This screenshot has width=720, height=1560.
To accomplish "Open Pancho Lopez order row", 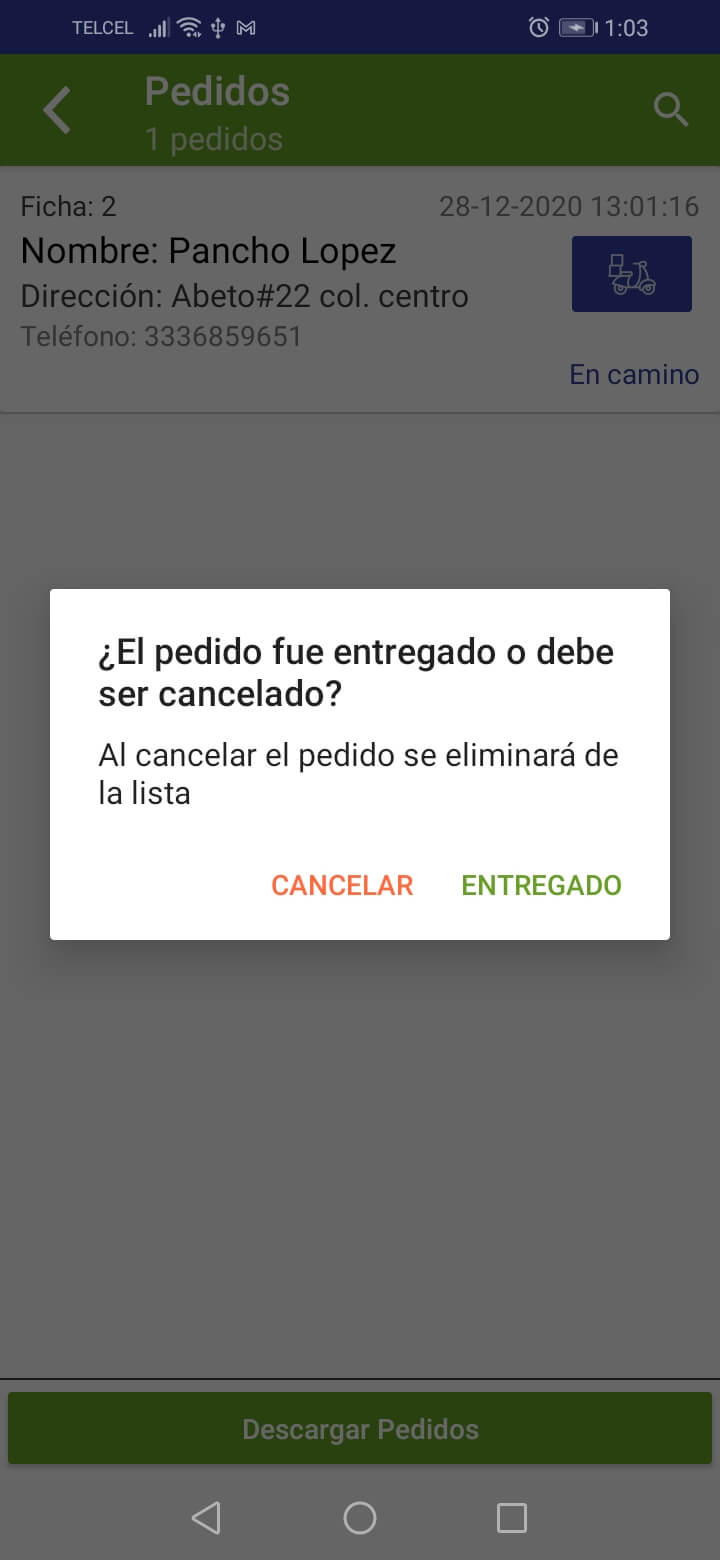I will [360, 290].
